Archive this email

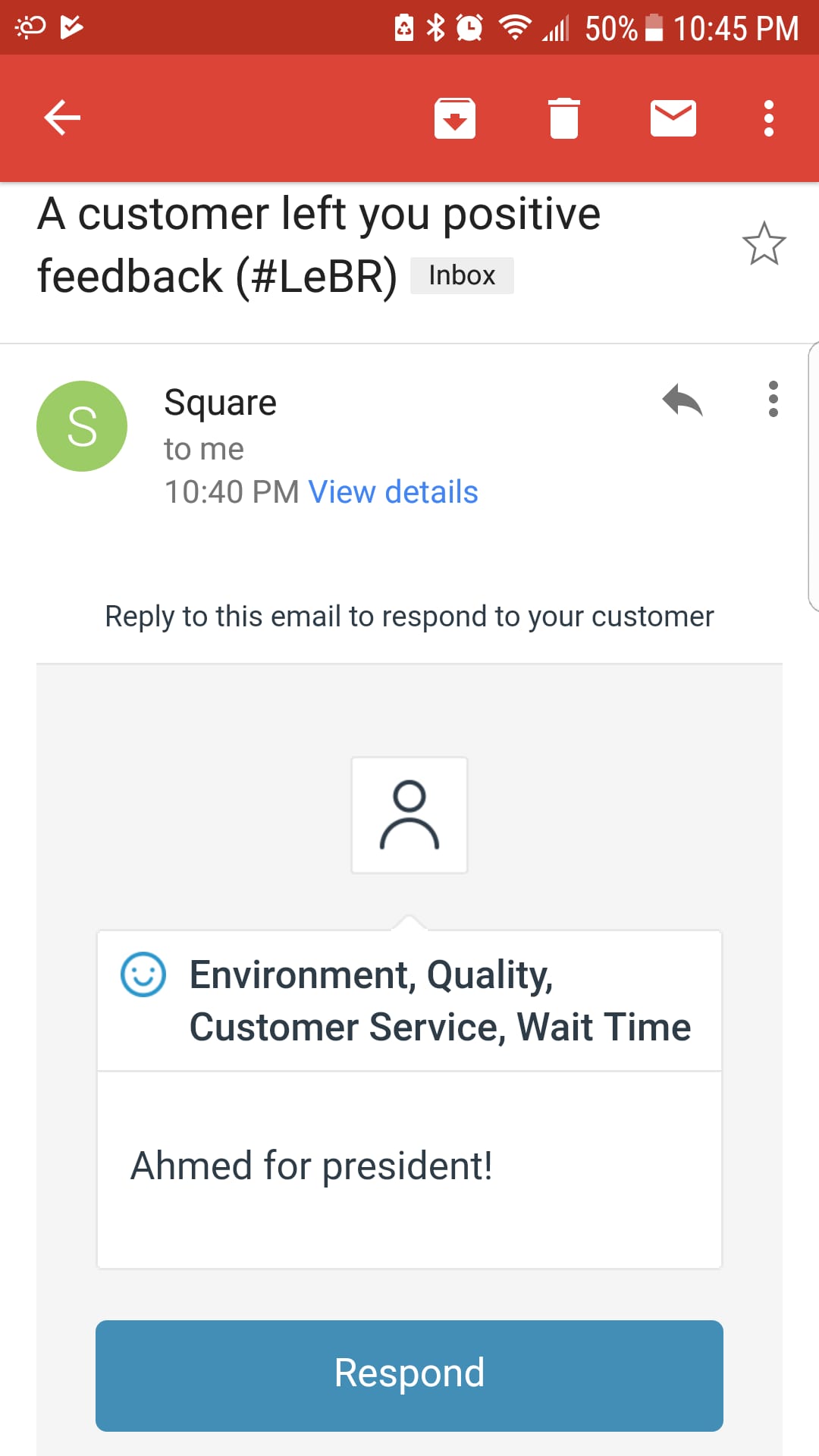coord(454,118)
